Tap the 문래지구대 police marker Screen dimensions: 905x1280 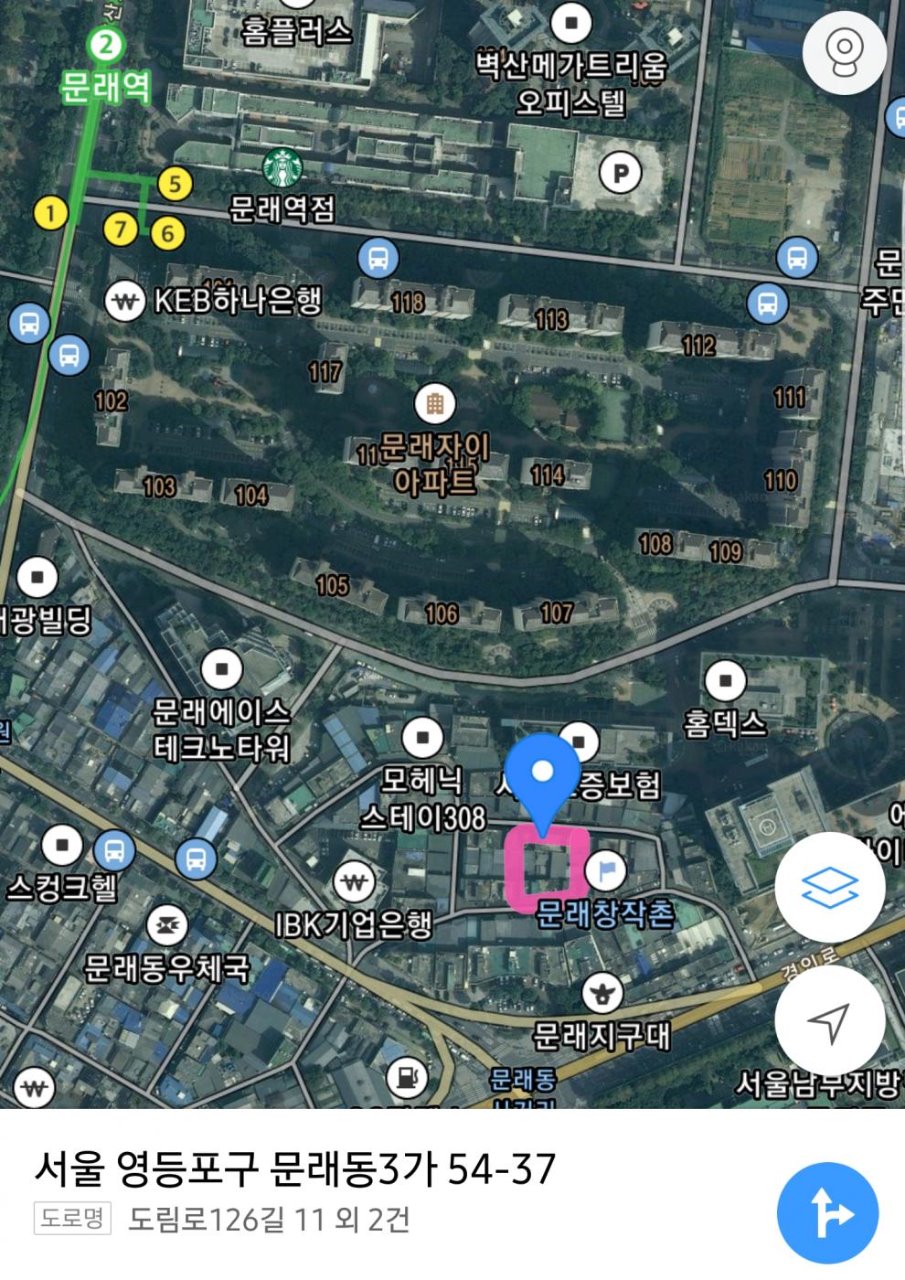pos(603,992)
